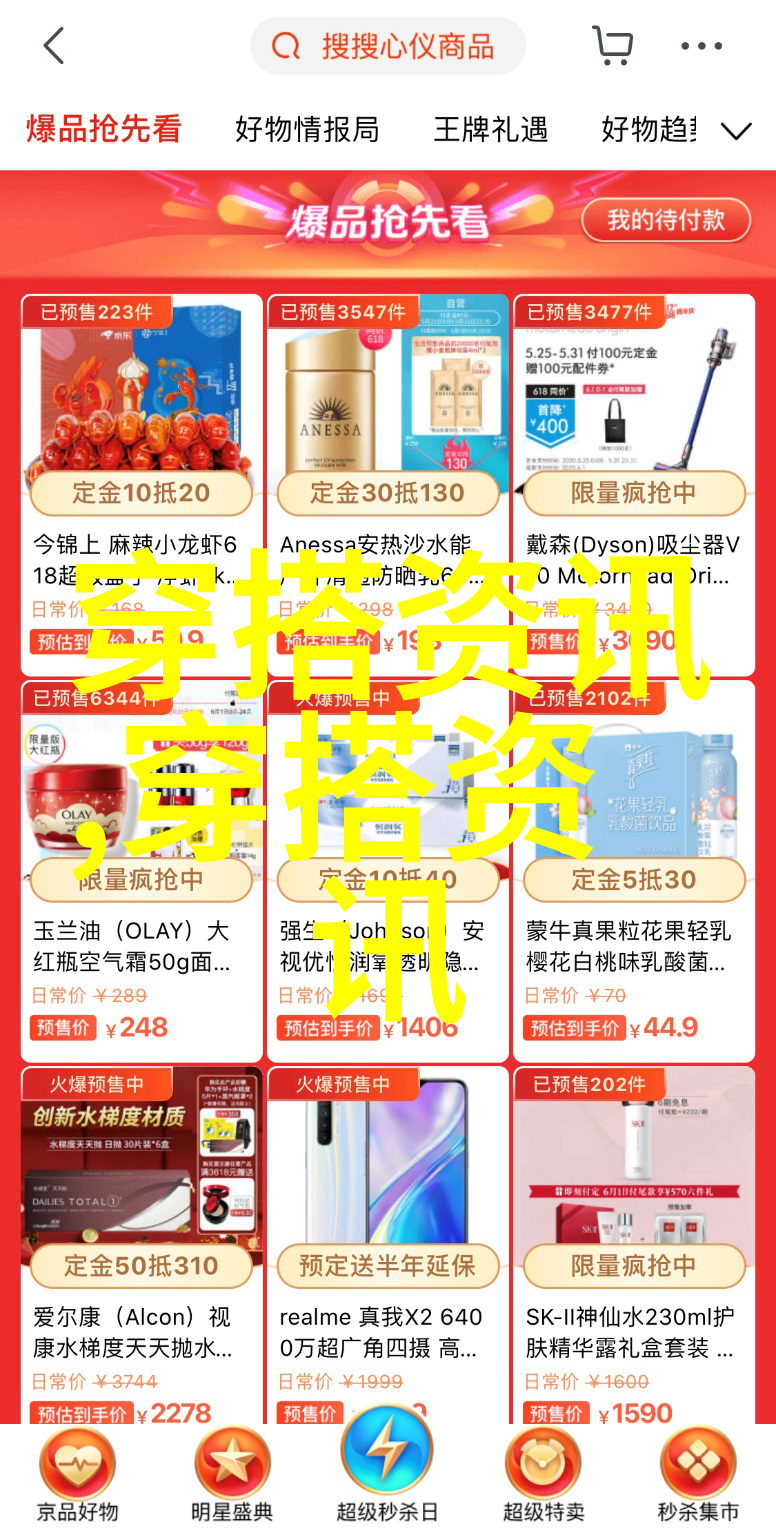Image resolution: width=776 pixels, height=1535 pixels.
Task: Open 我的待付款 pending payments
Action: [x=665, y=220]
